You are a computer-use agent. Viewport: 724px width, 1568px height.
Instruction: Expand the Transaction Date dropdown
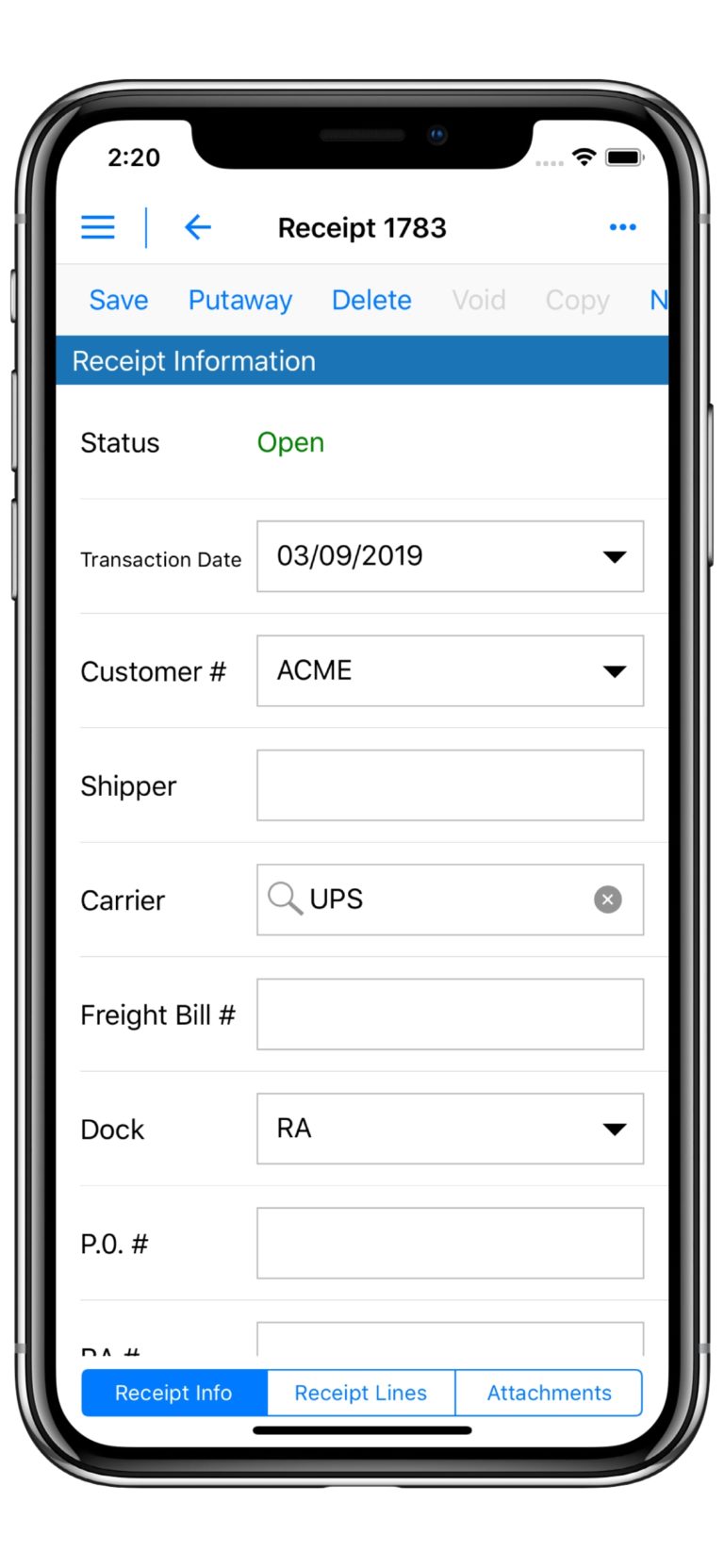coord(615,556)
